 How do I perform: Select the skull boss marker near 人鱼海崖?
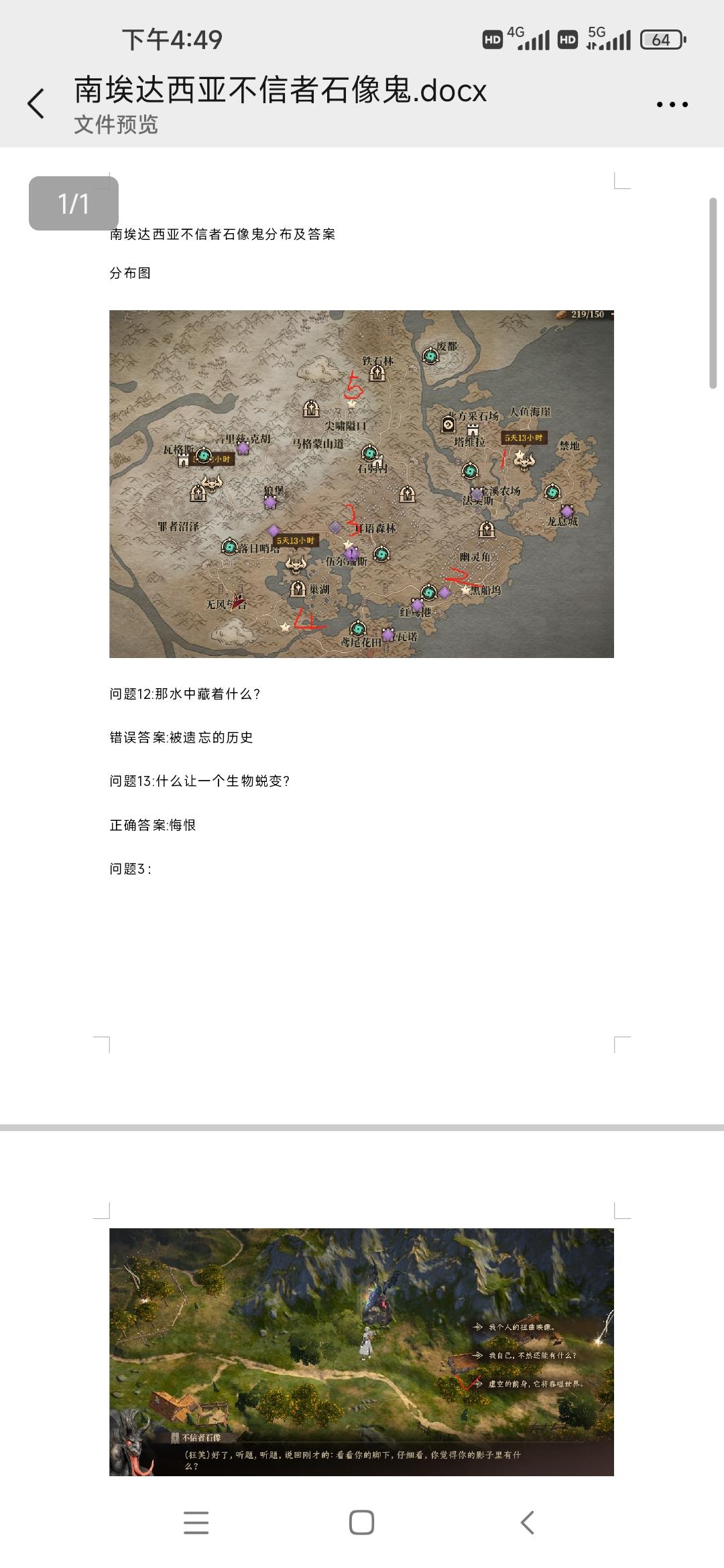pos(525,464)
